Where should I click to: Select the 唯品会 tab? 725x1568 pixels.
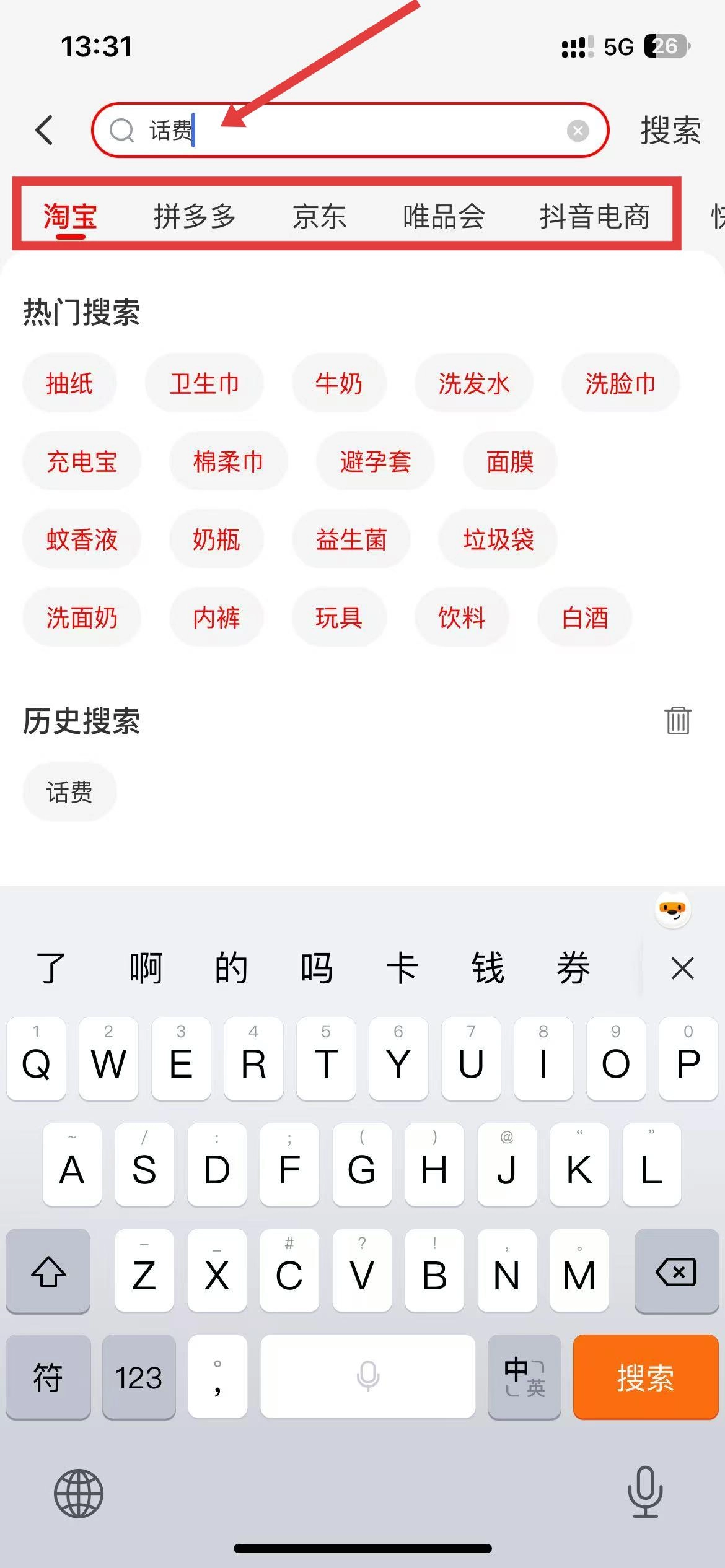pyautogui.click(x=444, y=216)
